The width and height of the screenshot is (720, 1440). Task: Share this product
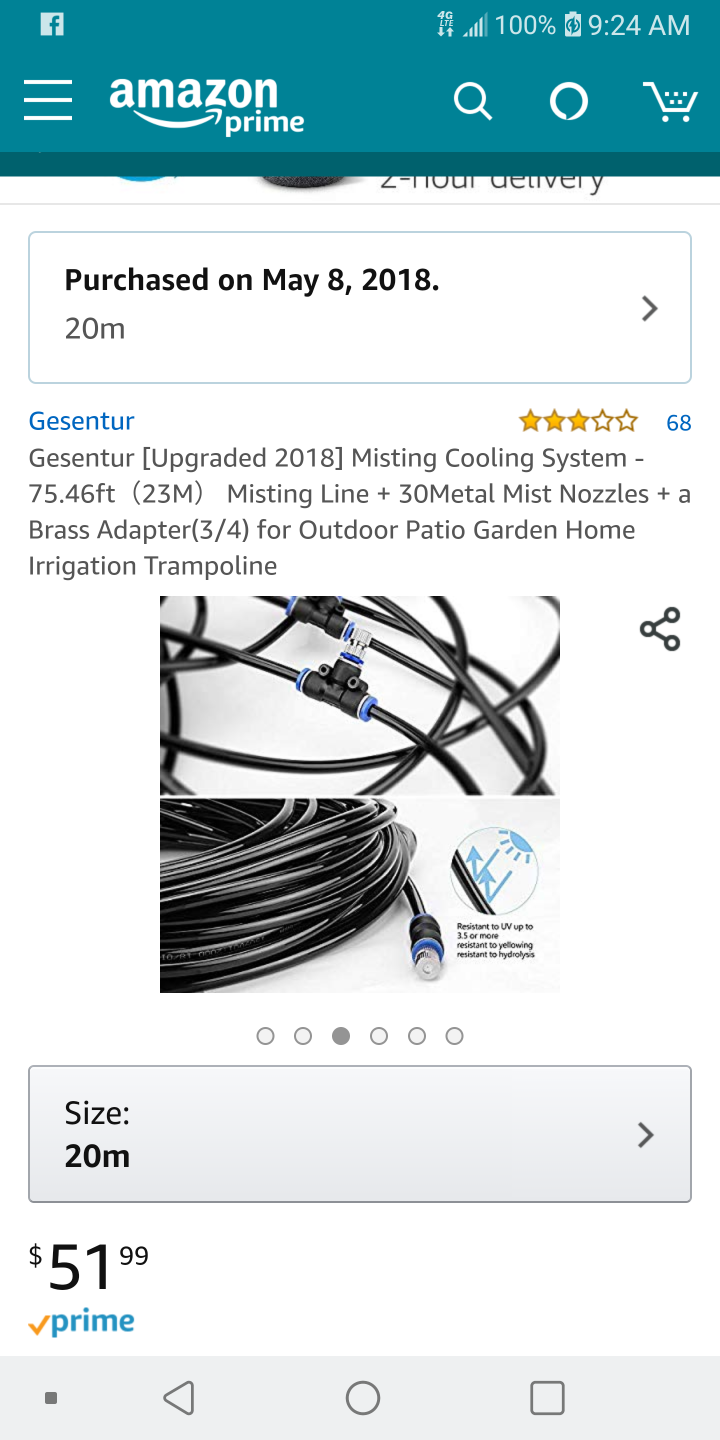660,629
